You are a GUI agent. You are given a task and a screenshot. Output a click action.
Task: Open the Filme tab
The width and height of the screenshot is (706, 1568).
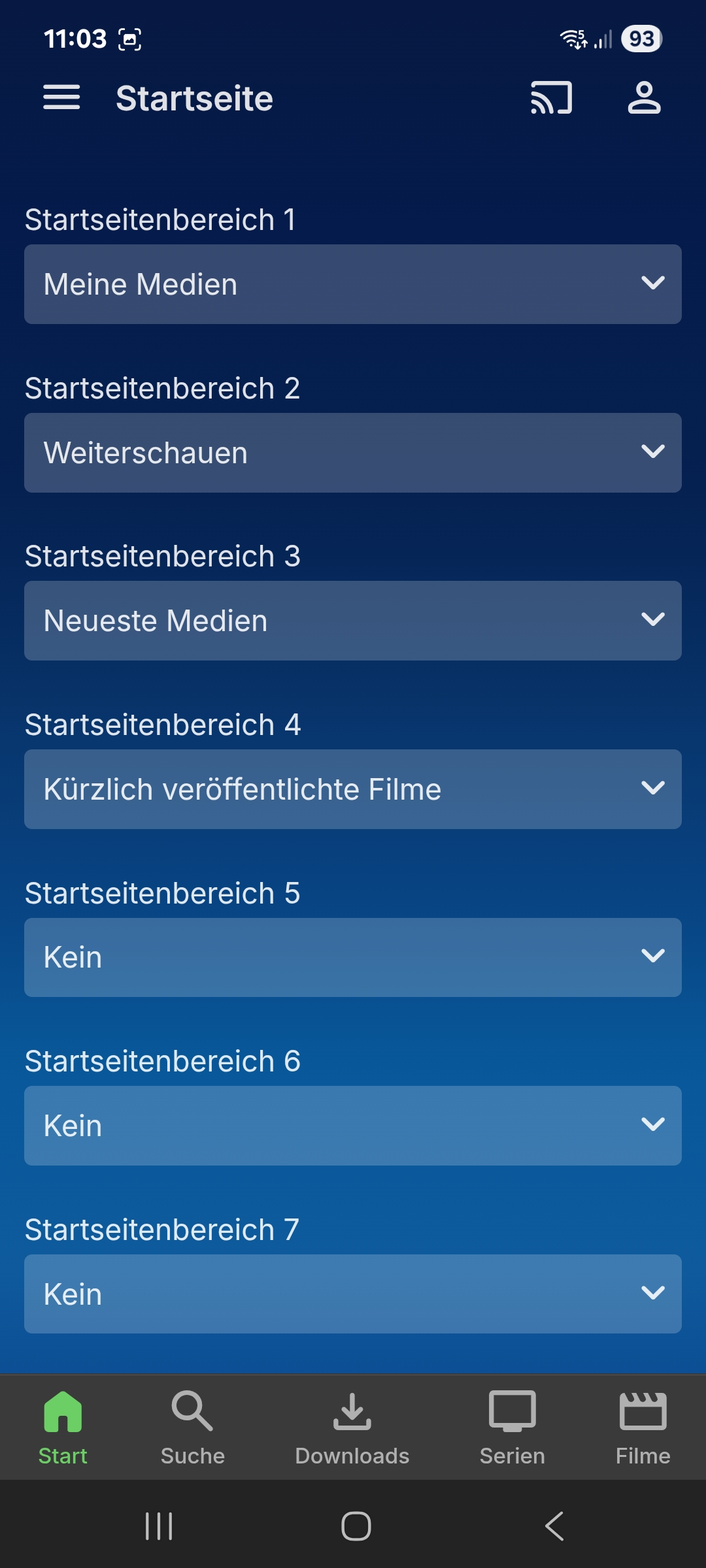643,1428
